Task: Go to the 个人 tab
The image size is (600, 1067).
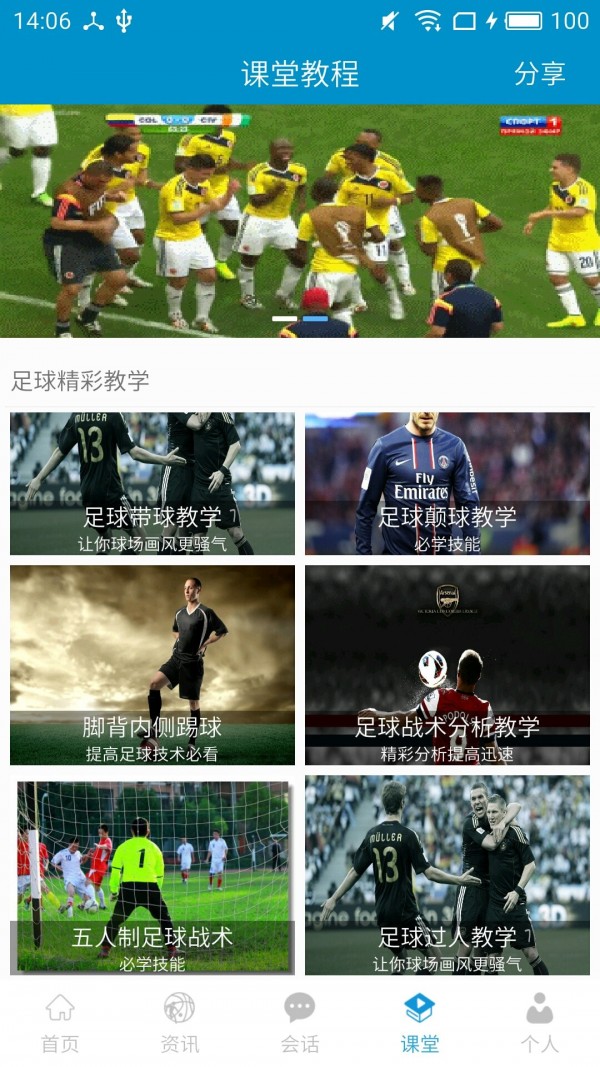Action: click(539, 1023)
